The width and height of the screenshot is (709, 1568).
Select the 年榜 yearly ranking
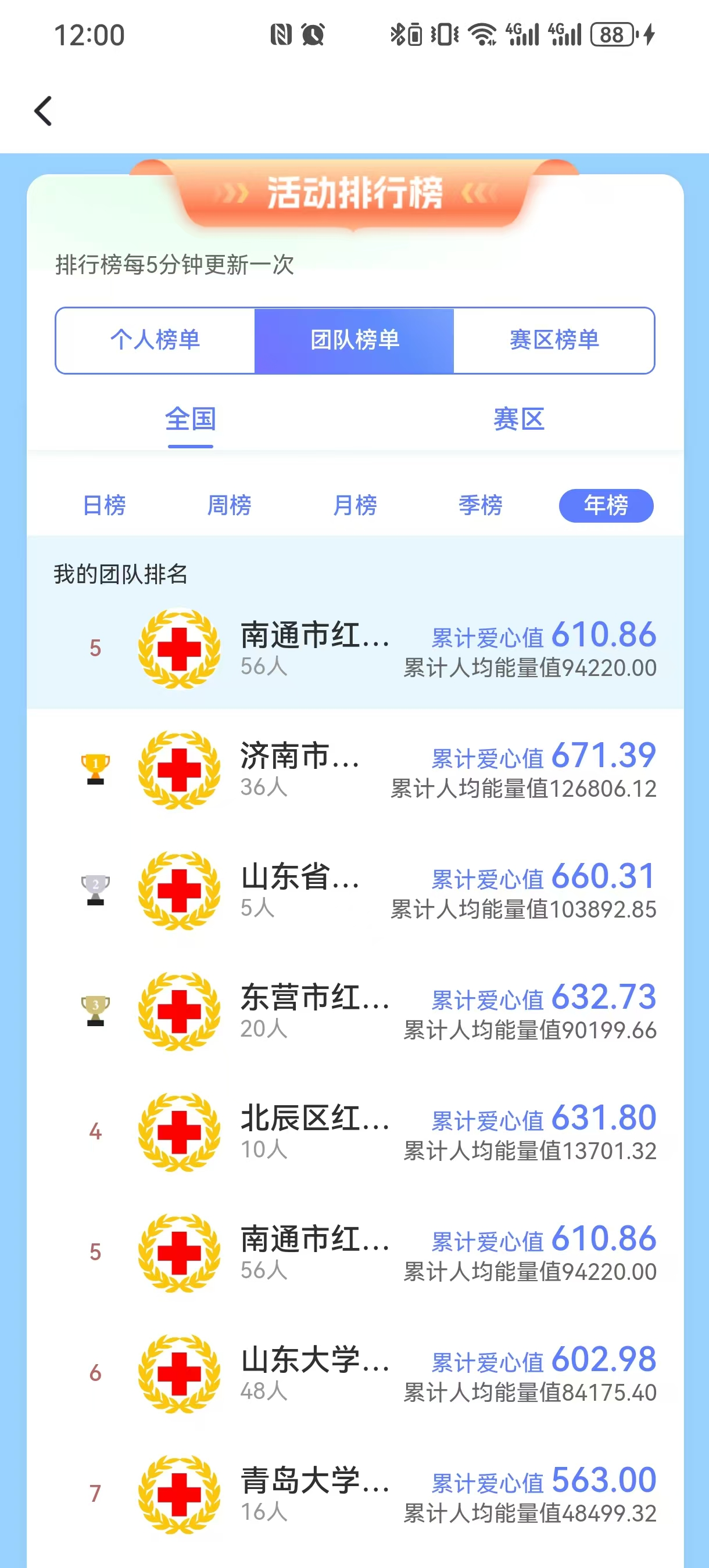tap(606, 505)
